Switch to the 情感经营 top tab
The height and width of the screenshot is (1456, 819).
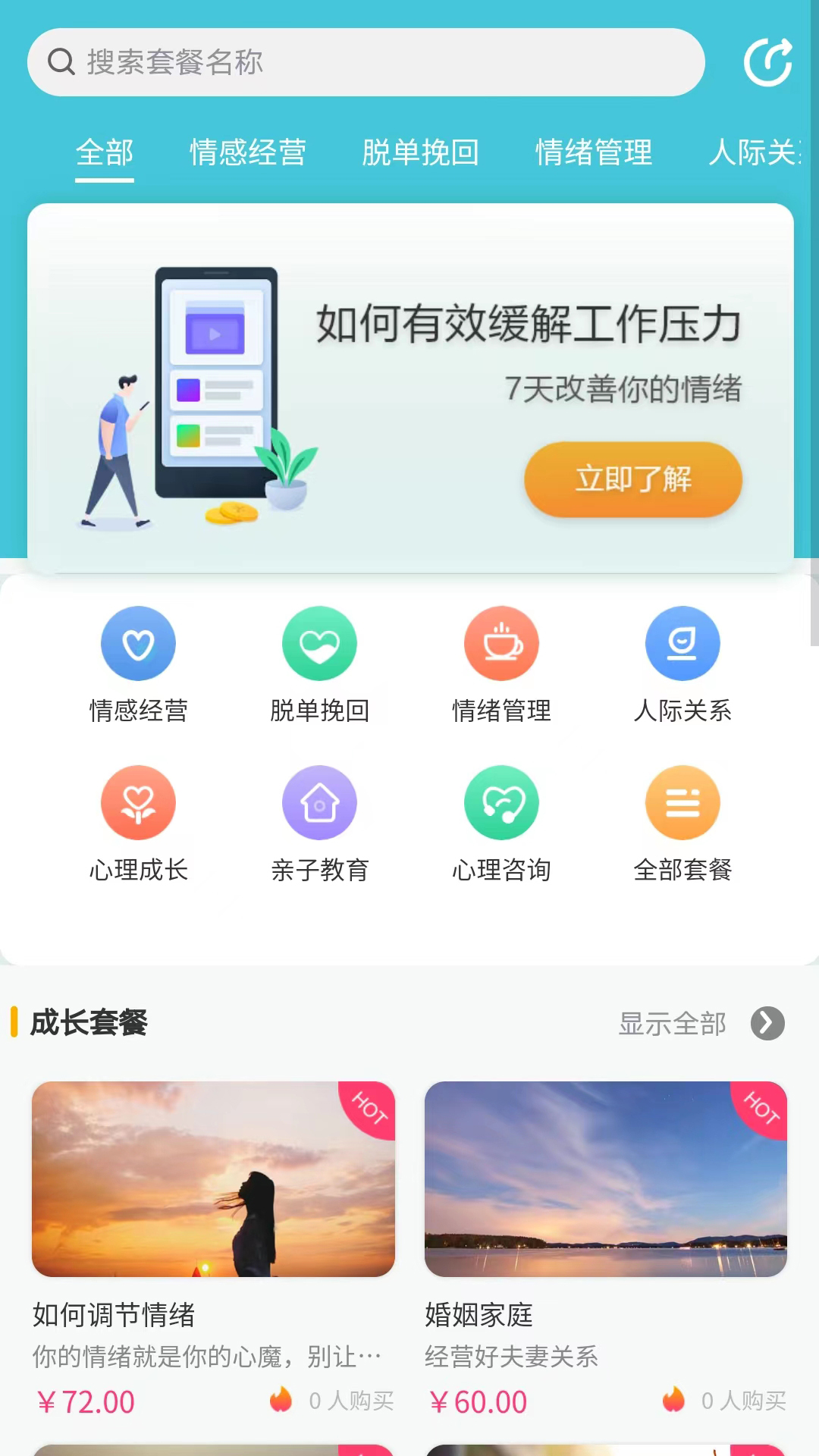248,152
